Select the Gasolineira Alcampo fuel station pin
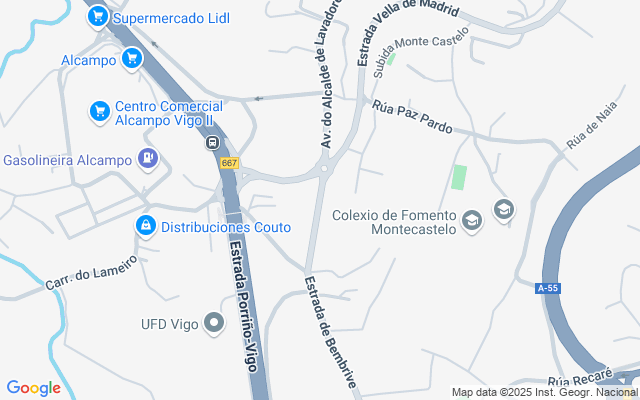The image size is (640, 400). (148, 159)
